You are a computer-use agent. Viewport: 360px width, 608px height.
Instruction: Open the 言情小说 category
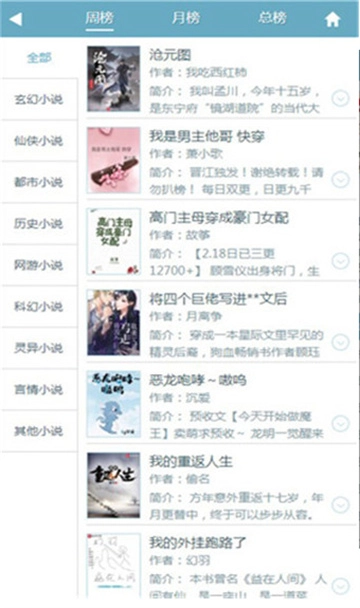pyautogui.click(x=39, y=389)
